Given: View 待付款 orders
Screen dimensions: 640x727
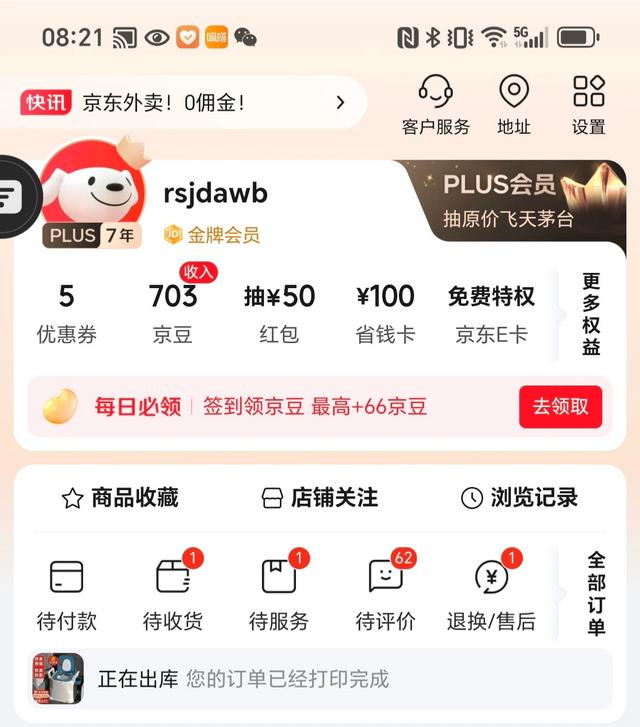Looking at the screenshot, I should click(x=67, y=594).
